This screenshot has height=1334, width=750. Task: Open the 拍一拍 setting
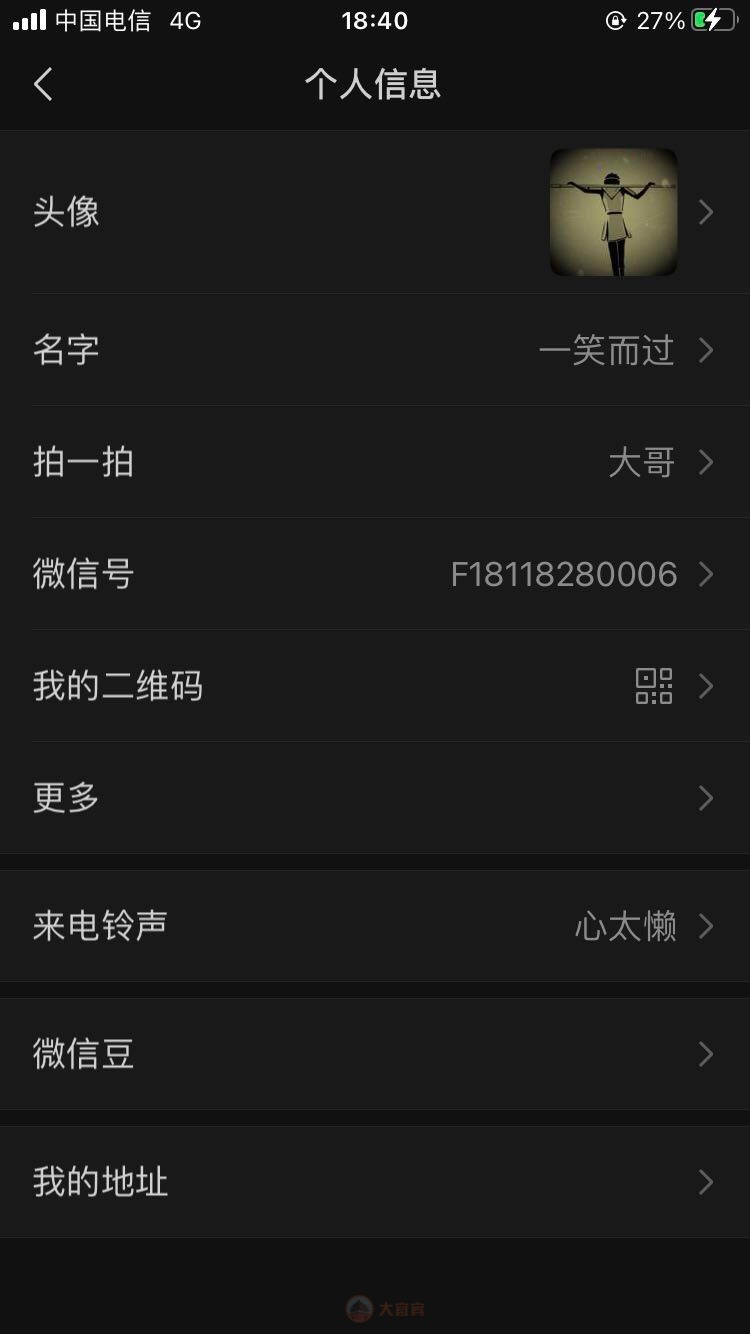(x=375, y=462)
